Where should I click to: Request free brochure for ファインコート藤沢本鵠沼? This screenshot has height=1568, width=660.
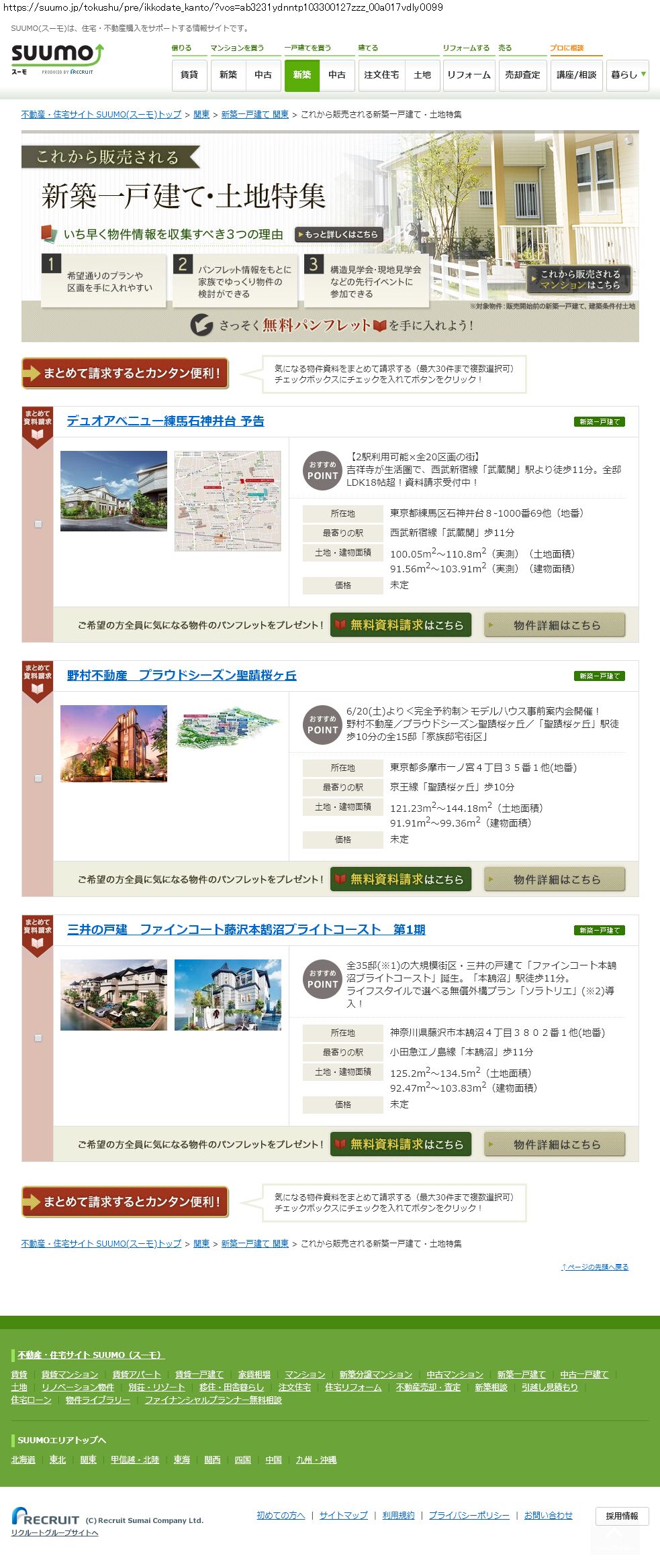coord(400,1145)
